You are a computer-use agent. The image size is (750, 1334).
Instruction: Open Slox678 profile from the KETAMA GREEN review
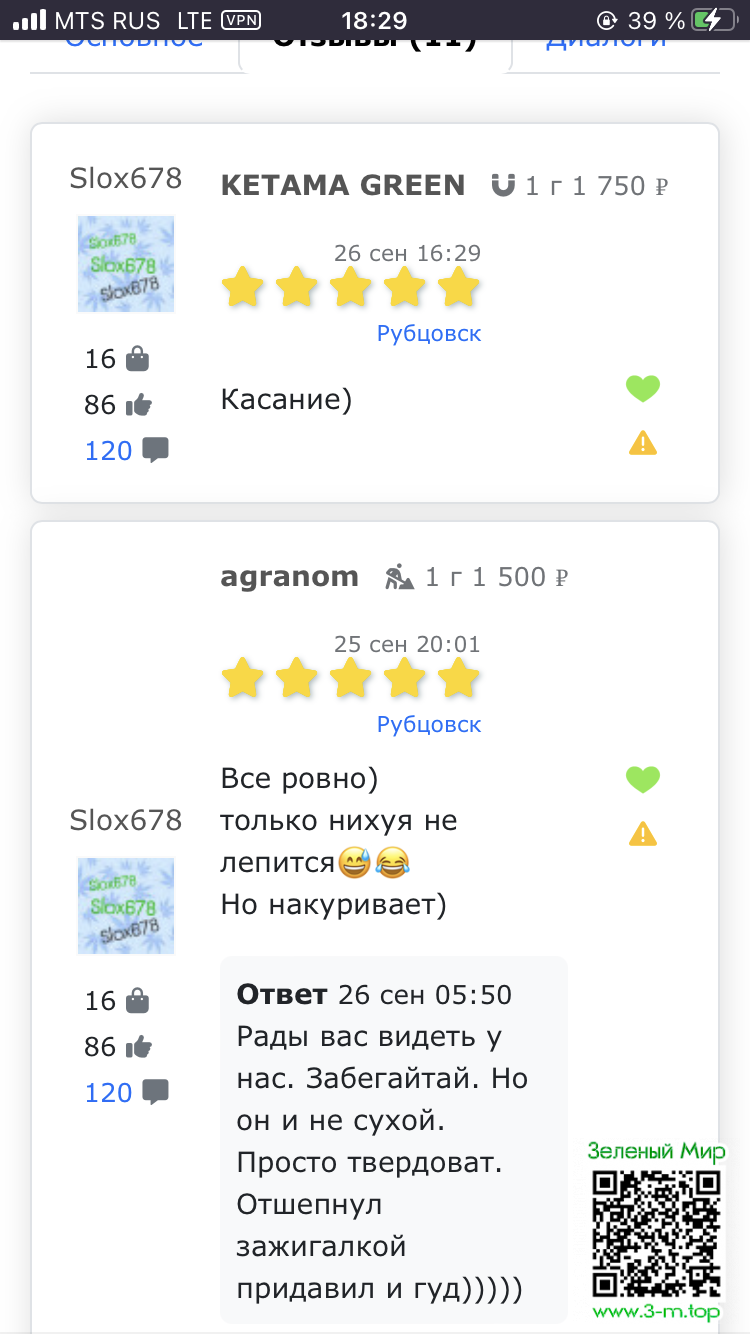126,178
